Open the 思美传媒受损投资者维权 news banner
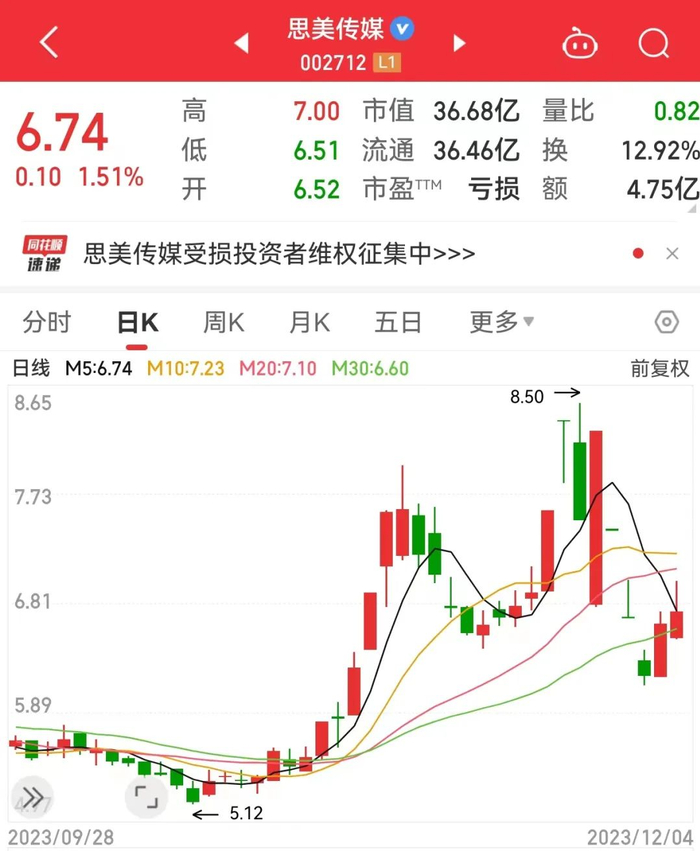The width and height of the screenshot is (700, 851). (x=279, y=254)
